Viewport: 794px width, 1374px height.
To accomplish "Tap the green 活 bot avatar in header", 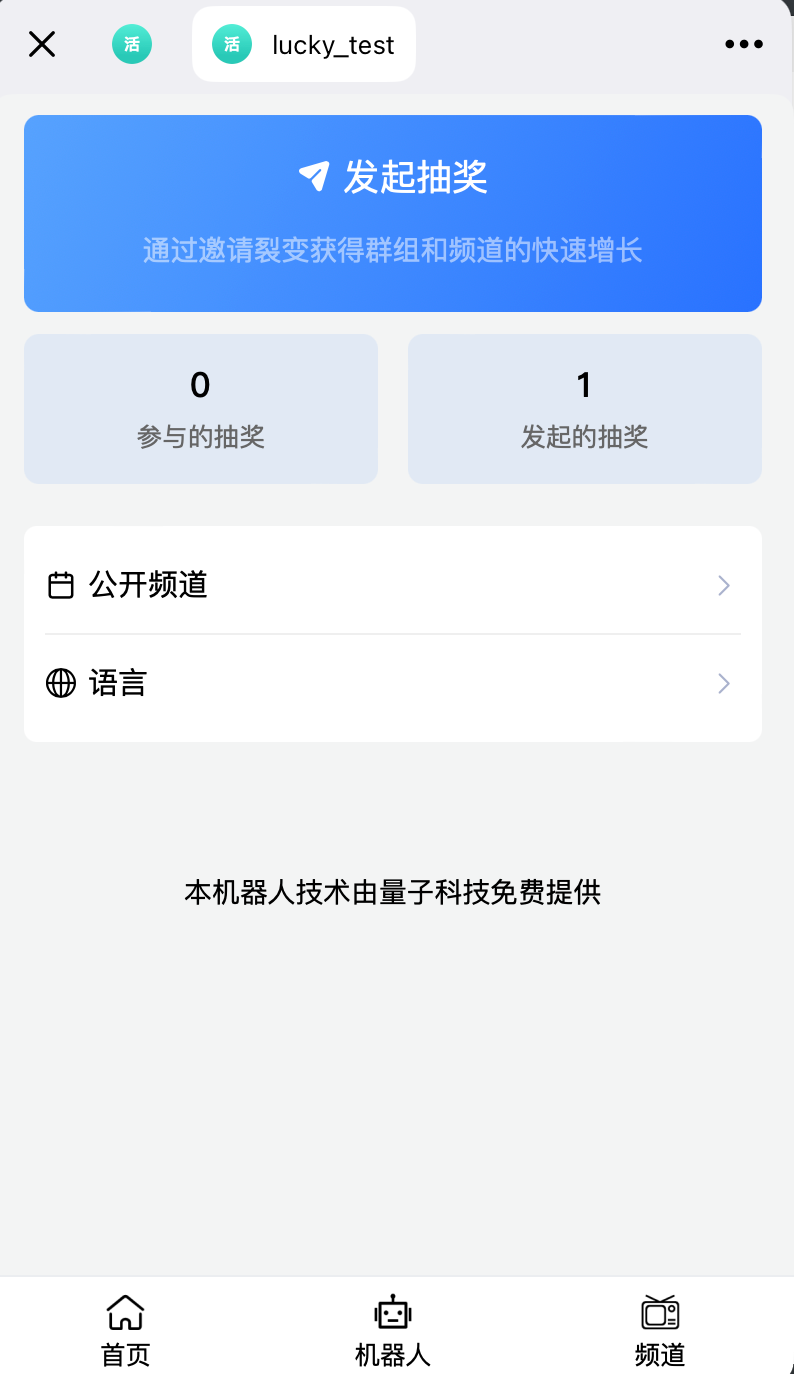I will 131,44.
